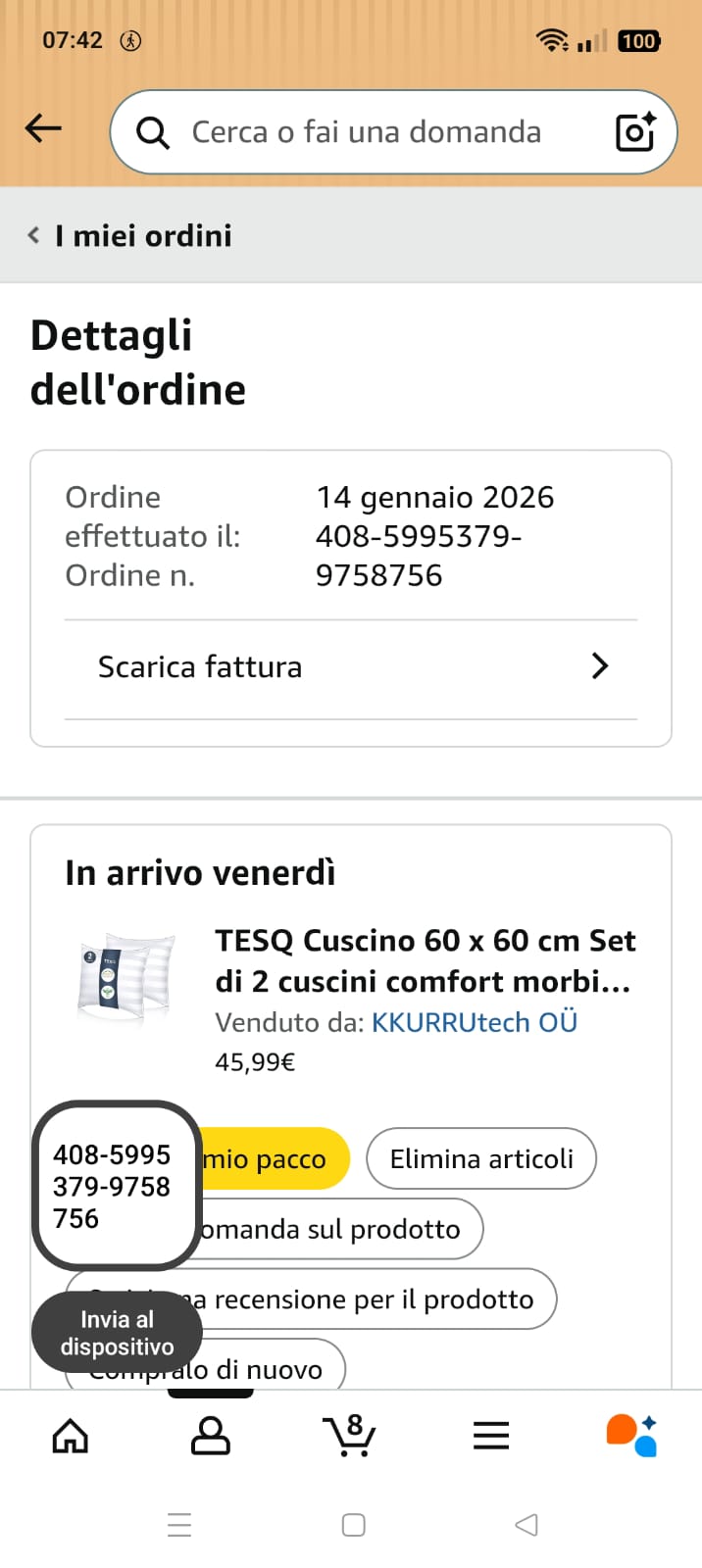This screenshot has height=1568, width=702.
Task: Return to I miei ordini
Action: (x=130, y=236)
